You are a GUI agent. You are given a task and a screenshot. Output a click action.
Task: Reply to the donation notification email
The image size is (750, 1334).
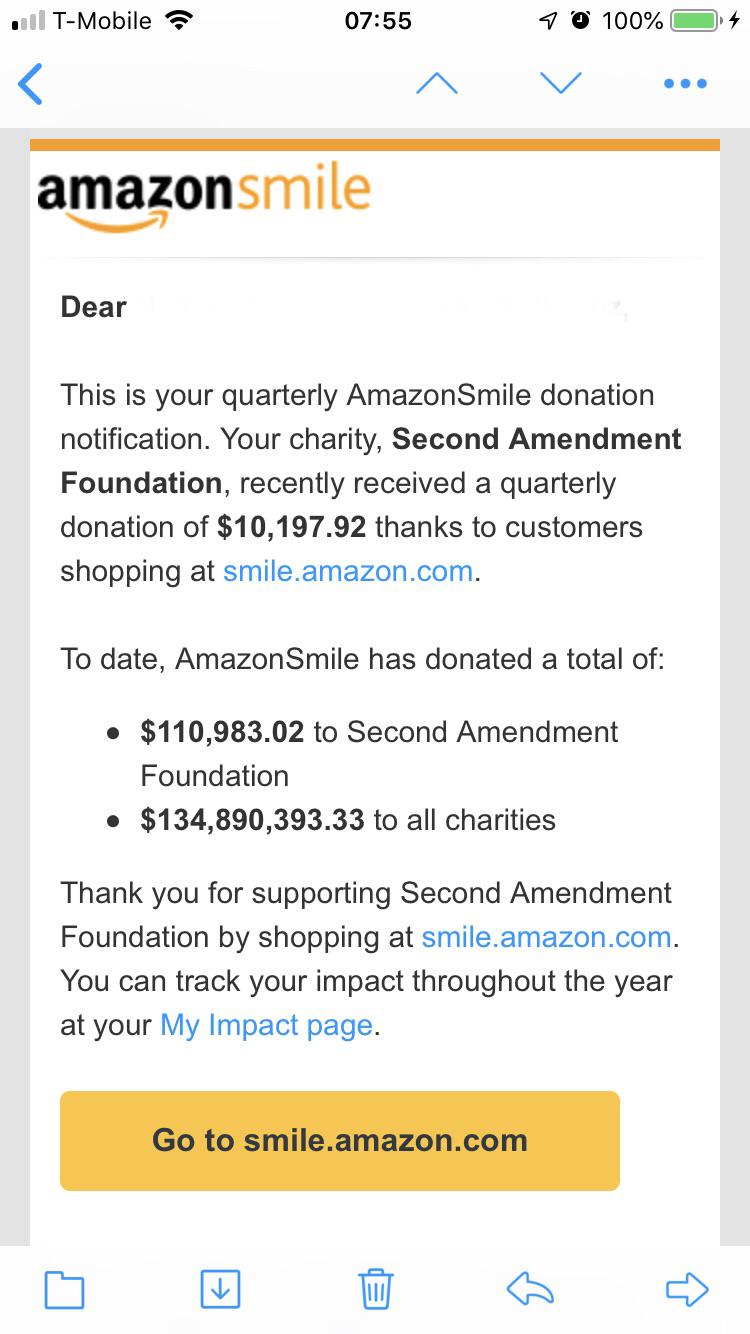click(530, 1289)
